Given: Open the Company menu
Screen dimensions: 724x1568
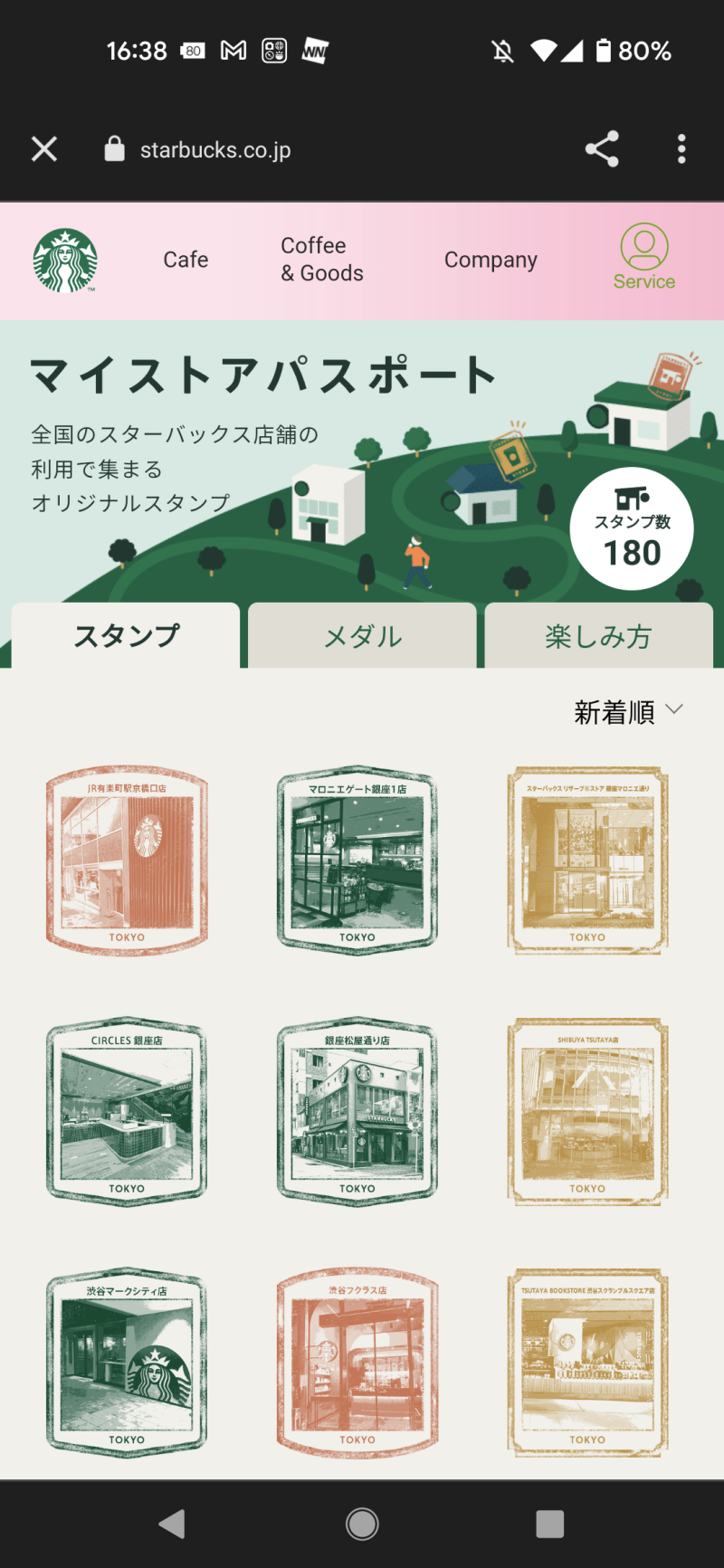Looking at the screenshot, I should pyautogui.click(x=491, y=260).
